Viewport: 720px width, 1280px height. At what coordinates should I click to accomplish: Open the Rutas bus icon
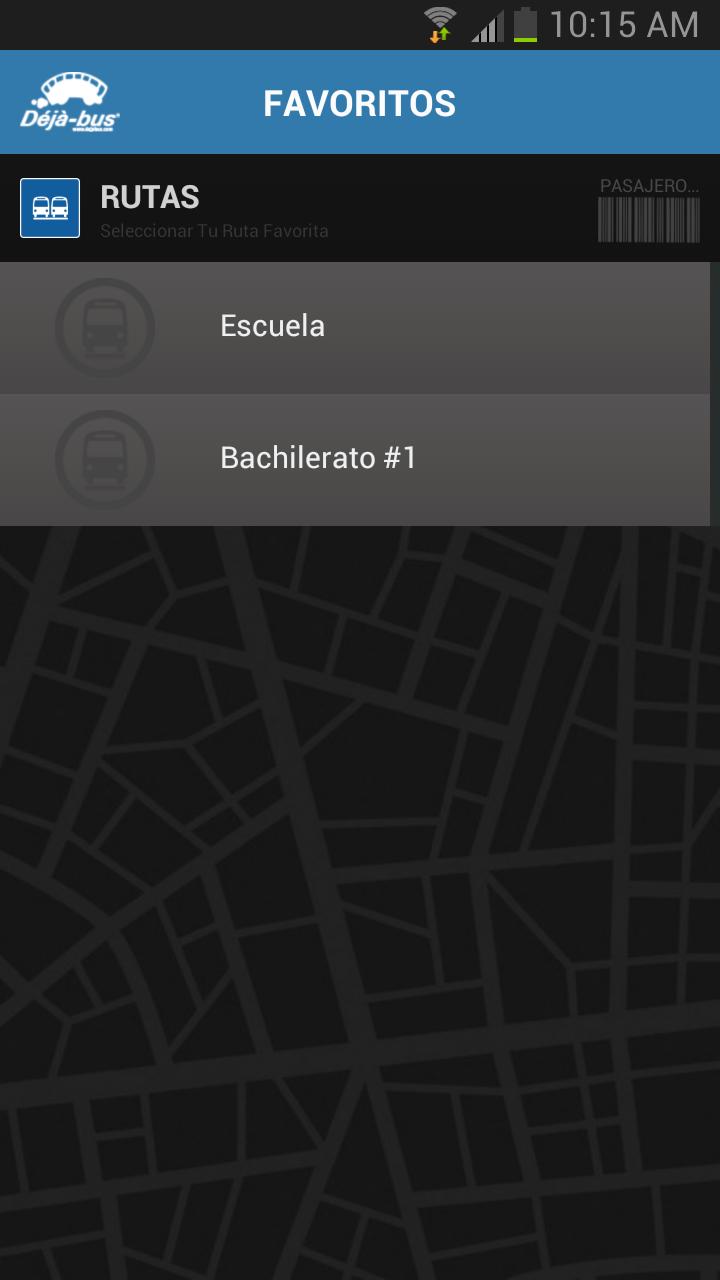pos(50,208)
